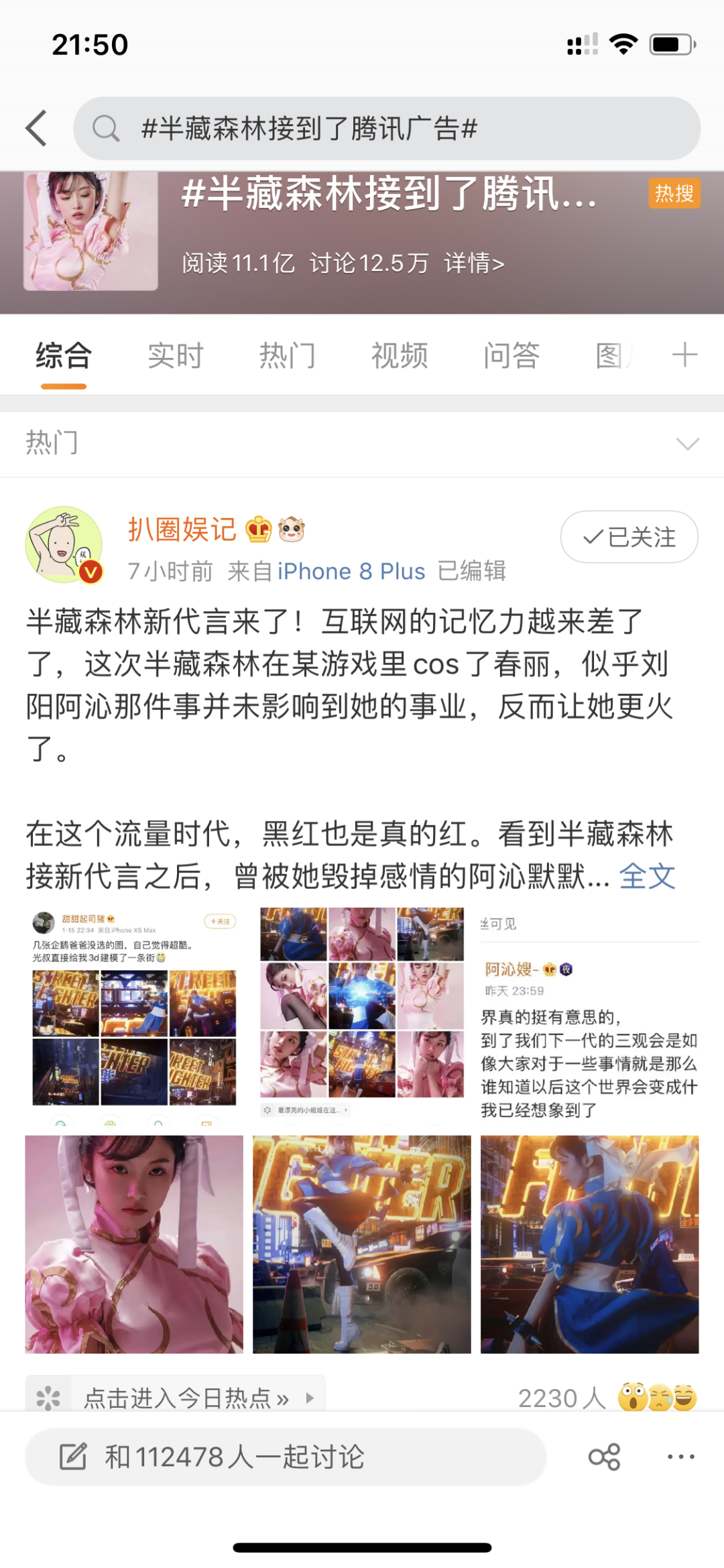Open 扒圈娱记 profile from the username
Viewport: 724px width, 1568px height.
point(182,530)
